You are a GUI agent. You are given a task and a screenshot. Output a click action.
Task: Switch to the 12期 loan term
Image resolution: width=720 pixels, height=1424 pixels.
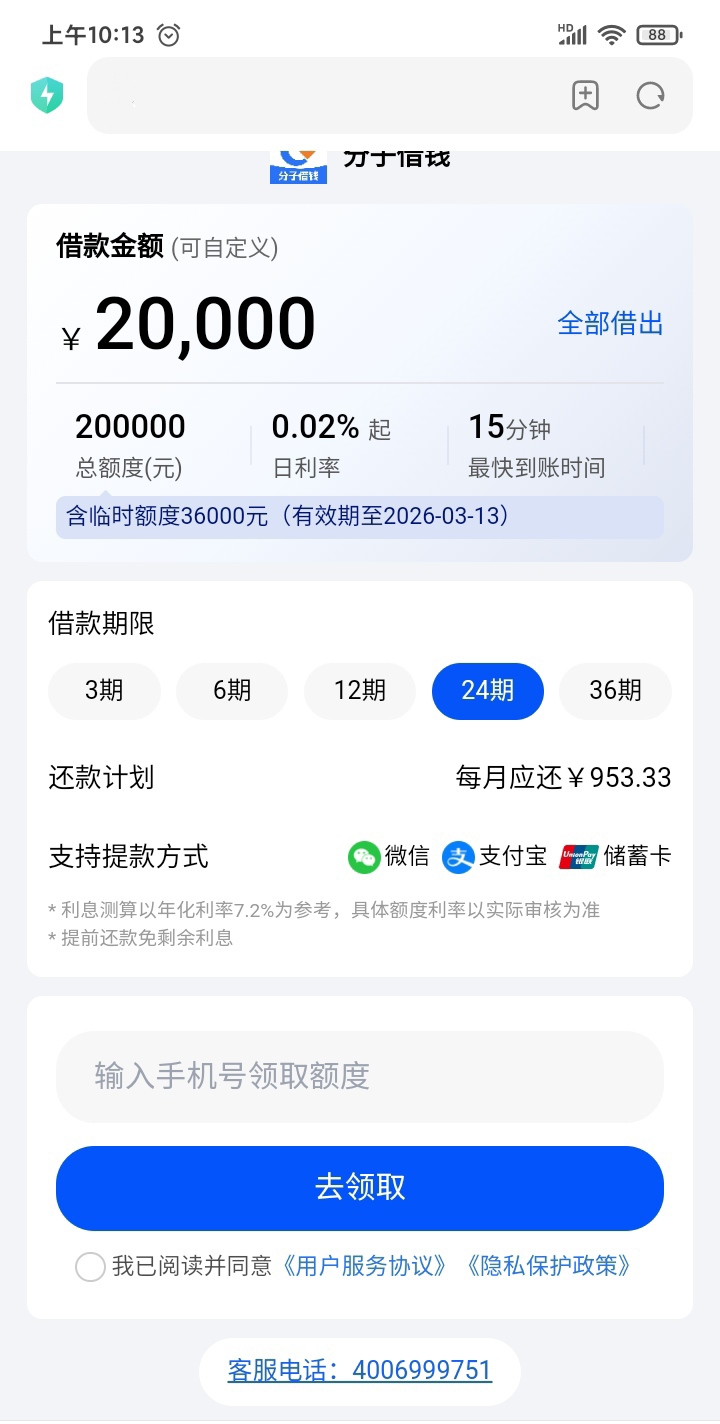click(360, 691)
